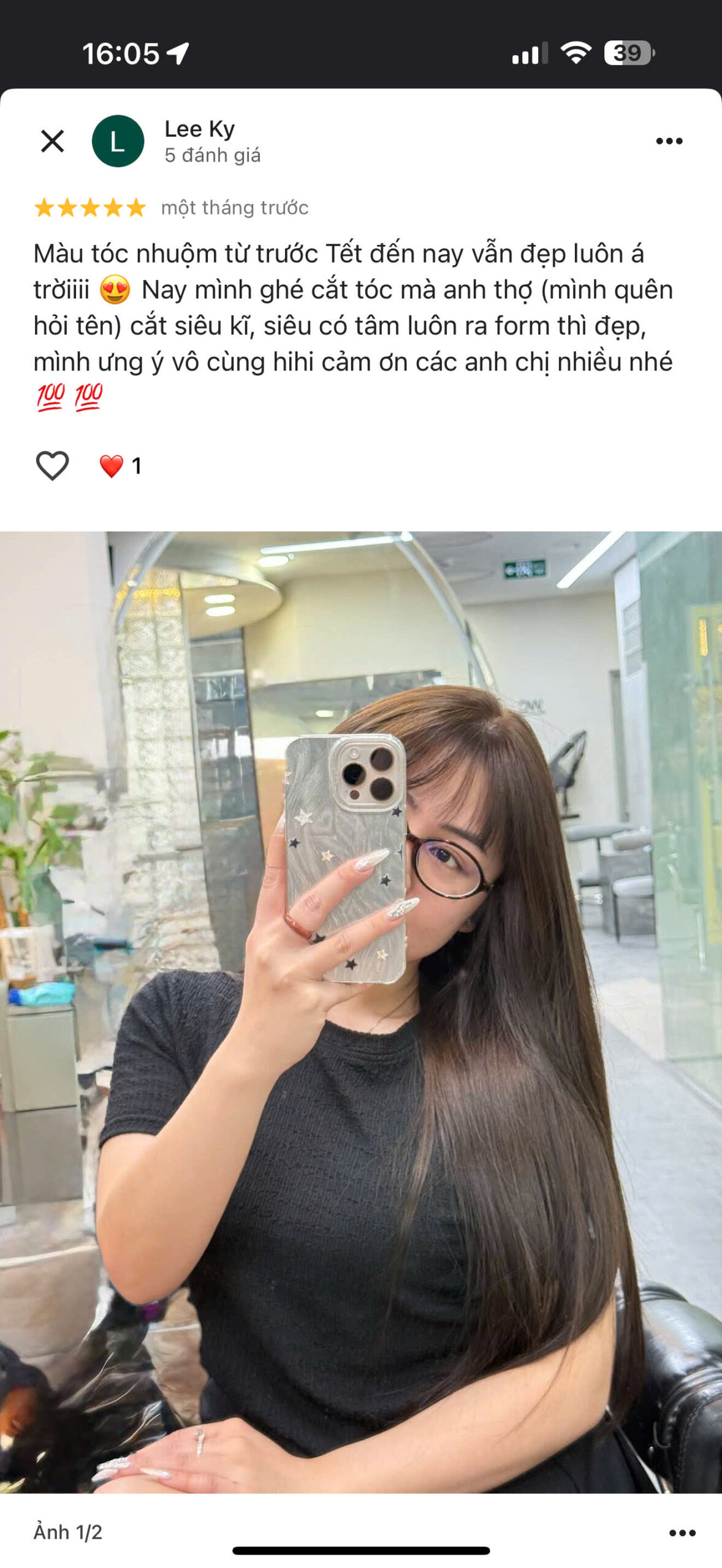Viewport: 722px width, 1568px height.
Task: Close the review photo viewer
Action: coord(53,141)
